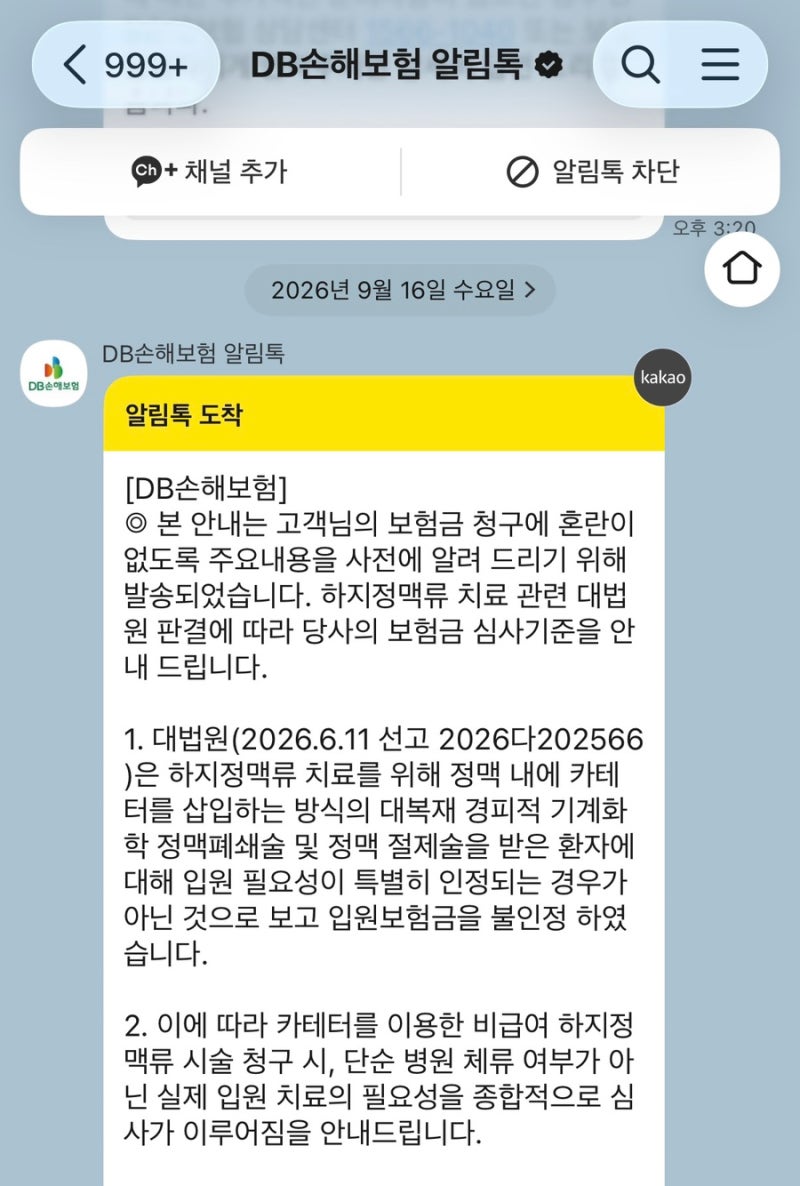Search within this chat

coord(640,64)
